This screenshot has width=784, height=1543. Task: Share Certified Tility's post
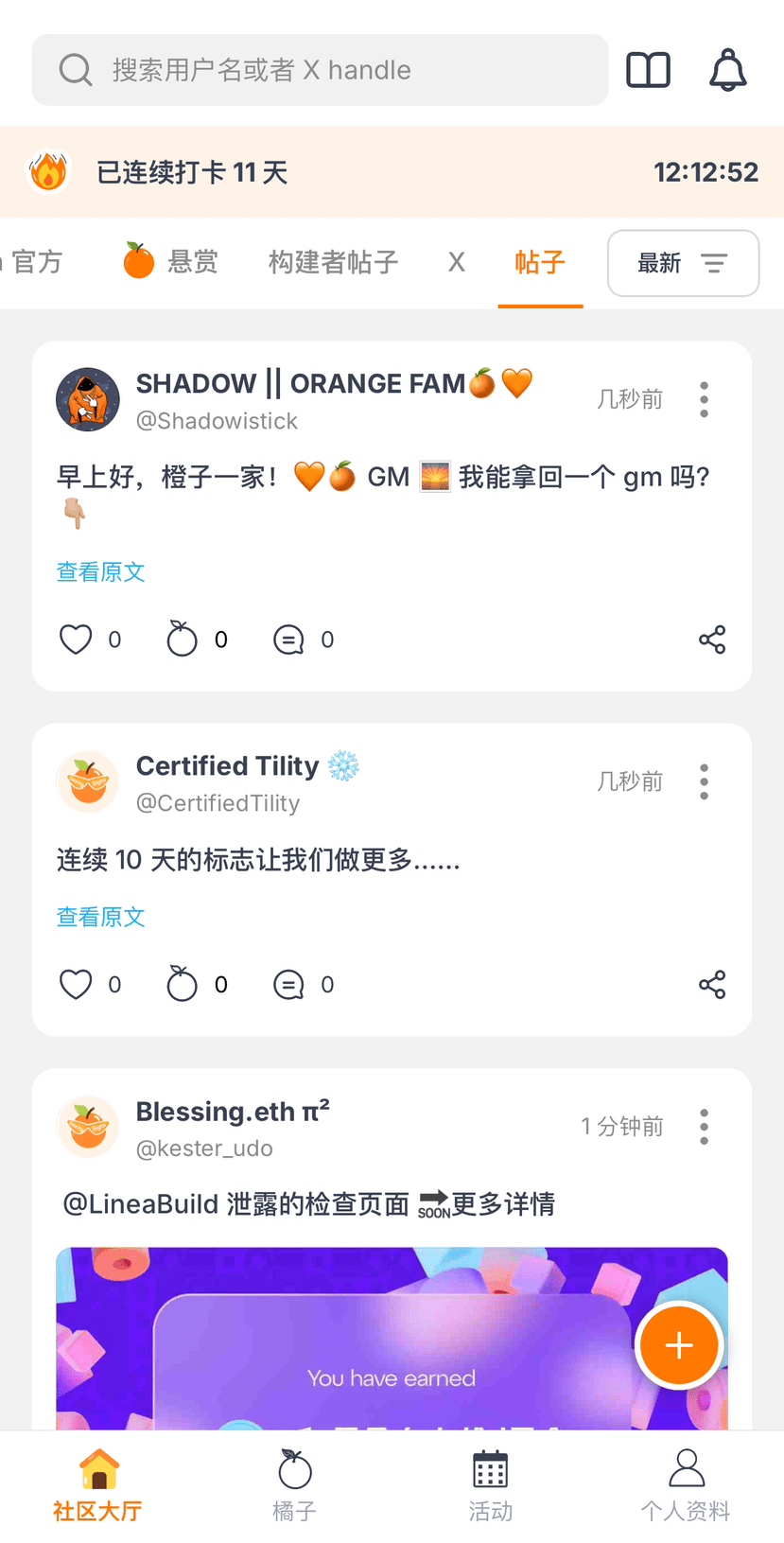[x=712, y=985]
